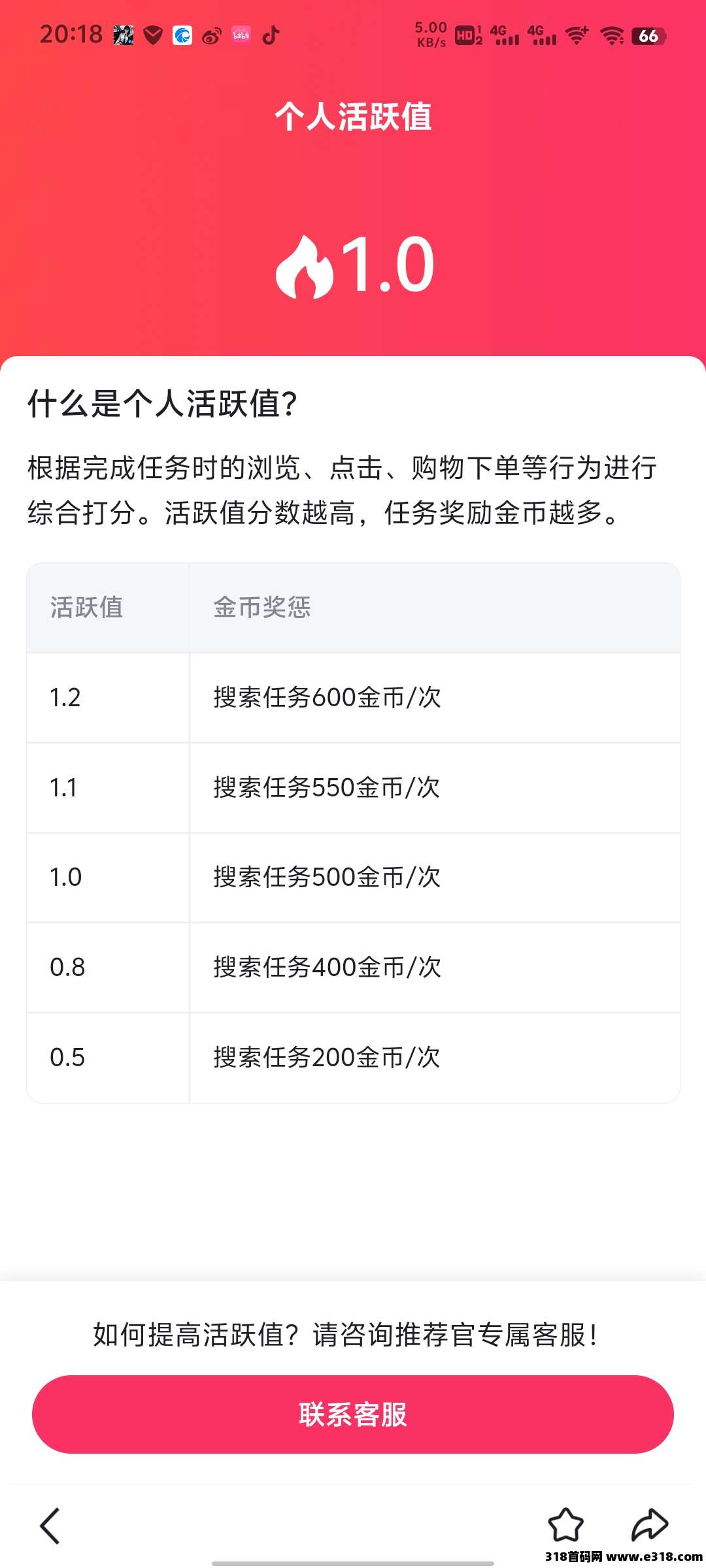Viewport: 706px width, 1568px height.
Task: Tap the row showing 搜索任务500金币/次
Action: (353, 877)
